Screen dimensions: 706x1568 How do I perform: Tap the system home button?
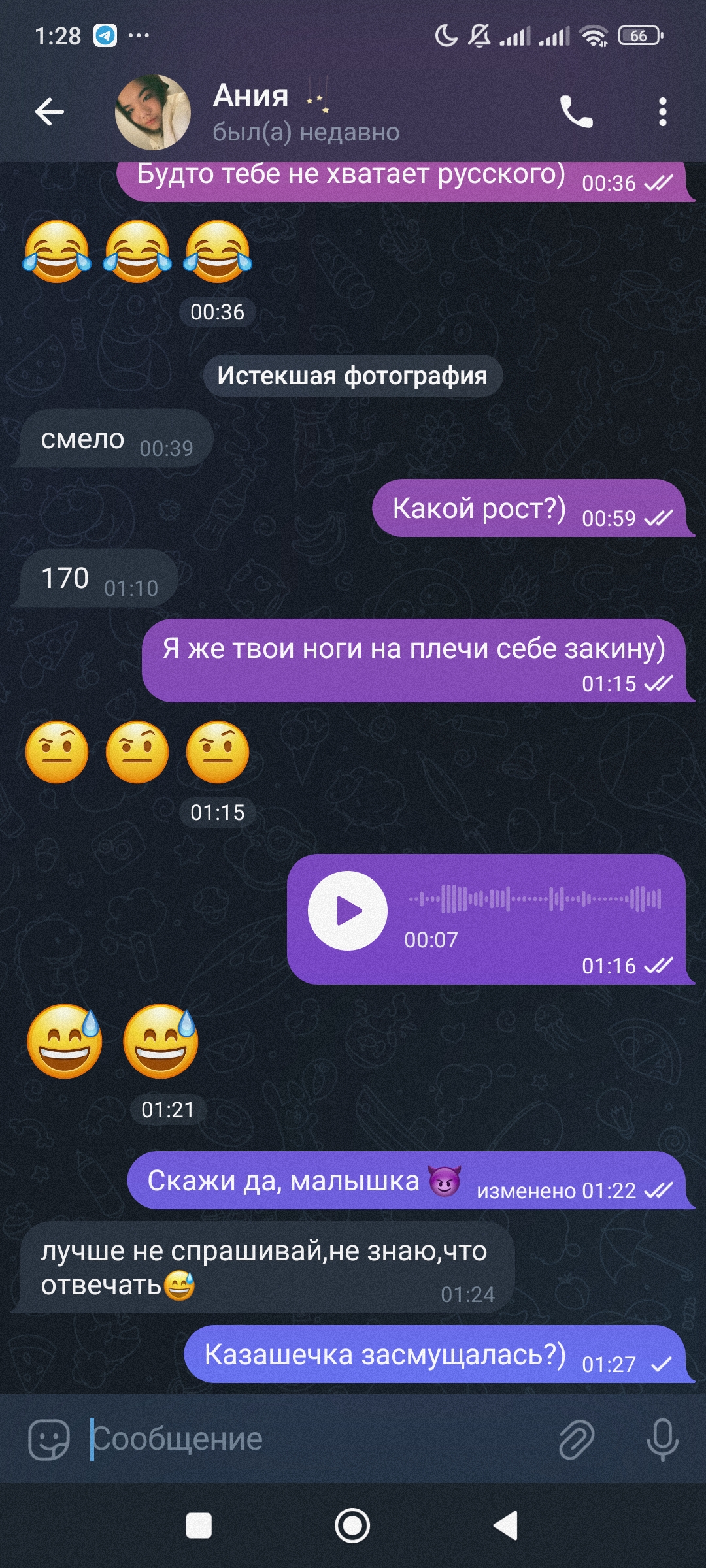coord(352,1526)
